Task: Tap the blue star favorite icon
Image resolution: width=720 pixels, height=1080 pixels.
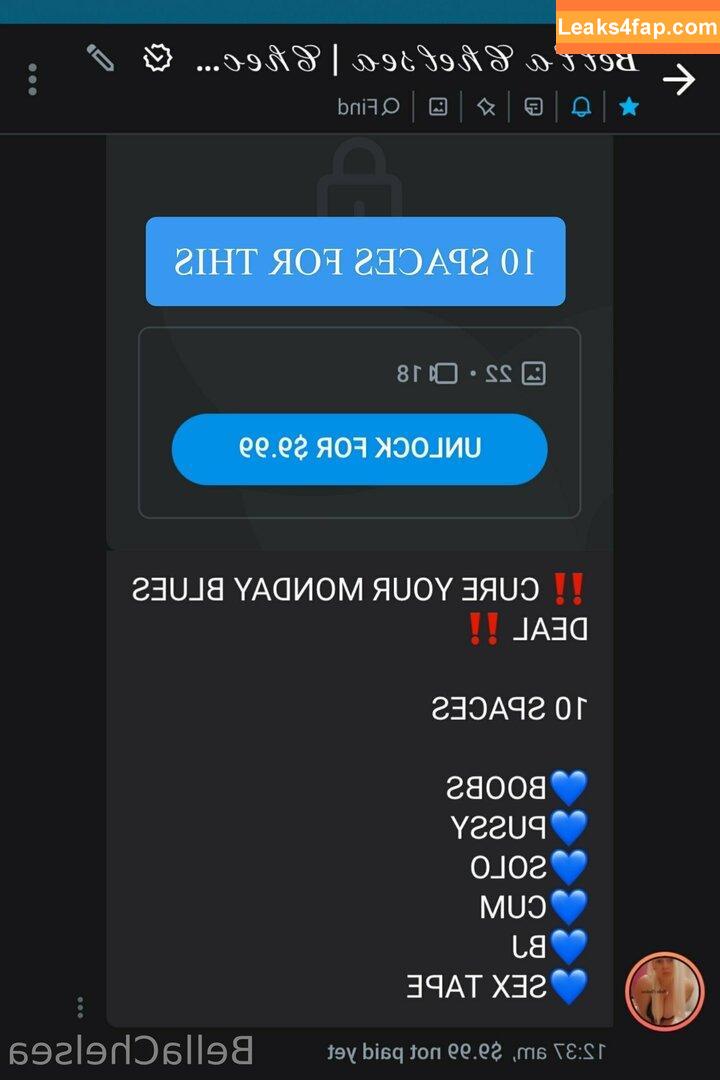Action: click(628, 107)
